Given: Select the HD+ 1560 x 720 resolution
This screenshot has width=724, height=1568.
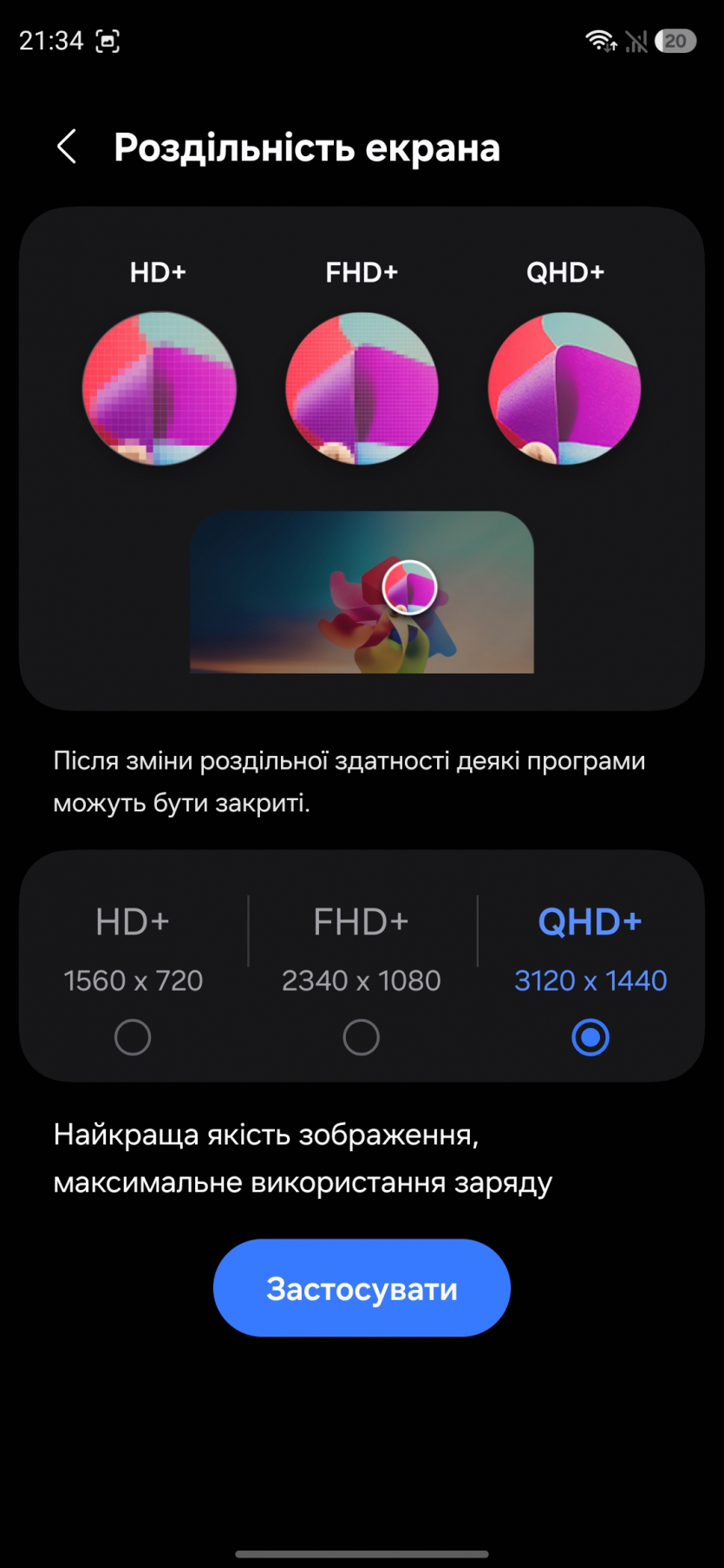Looking at the screenshot, I should coord(133,1037).
